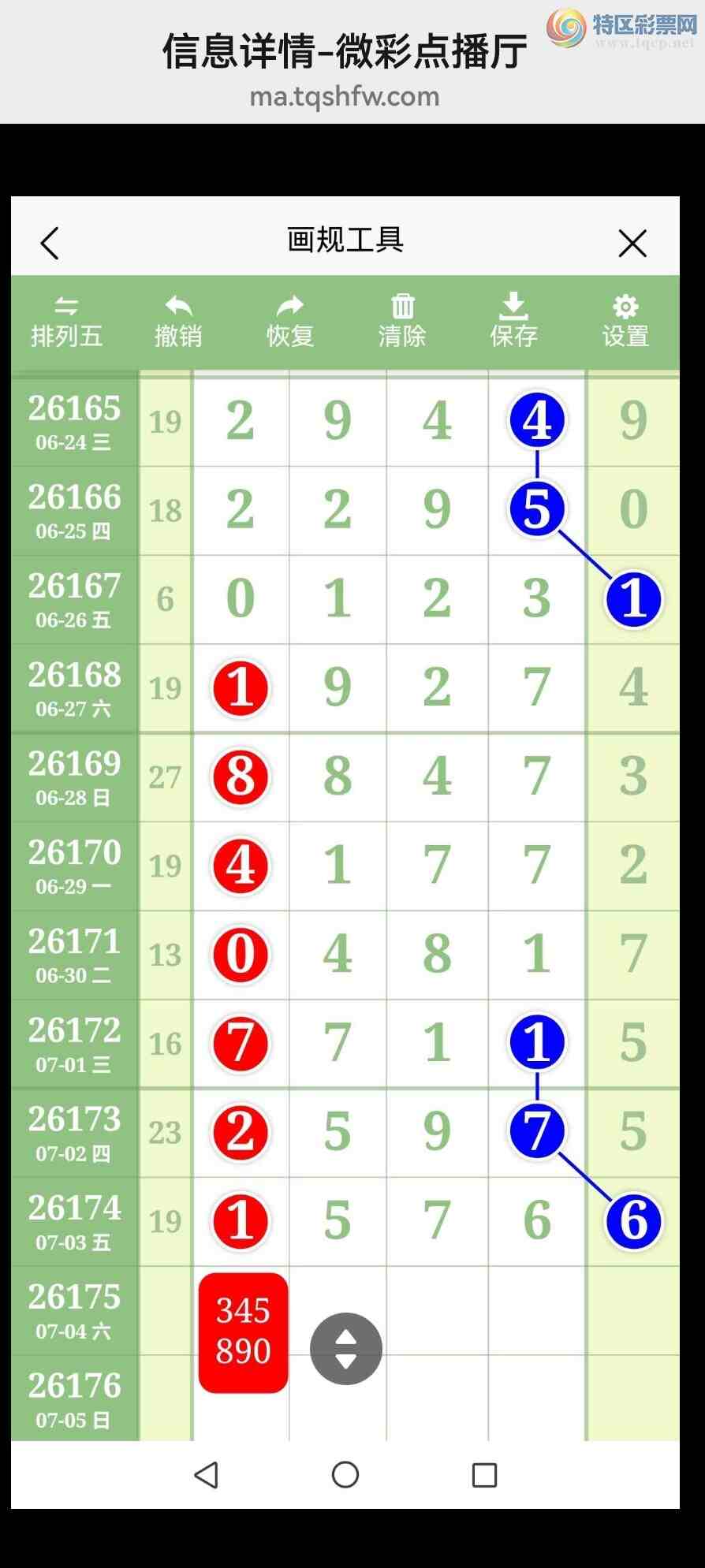Open 设置 settings
The image size is (705, 1568).
(625, 322)
